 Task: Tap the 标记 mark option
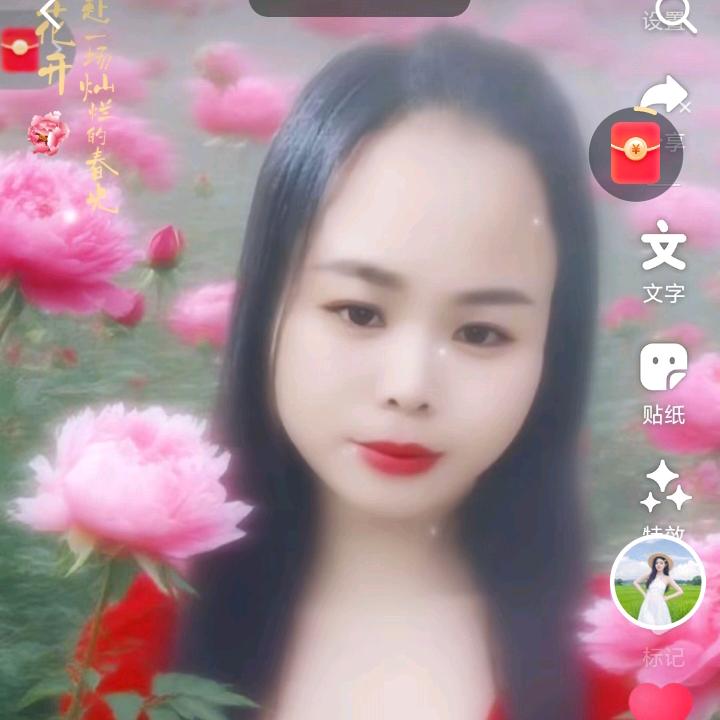point(664,657)
